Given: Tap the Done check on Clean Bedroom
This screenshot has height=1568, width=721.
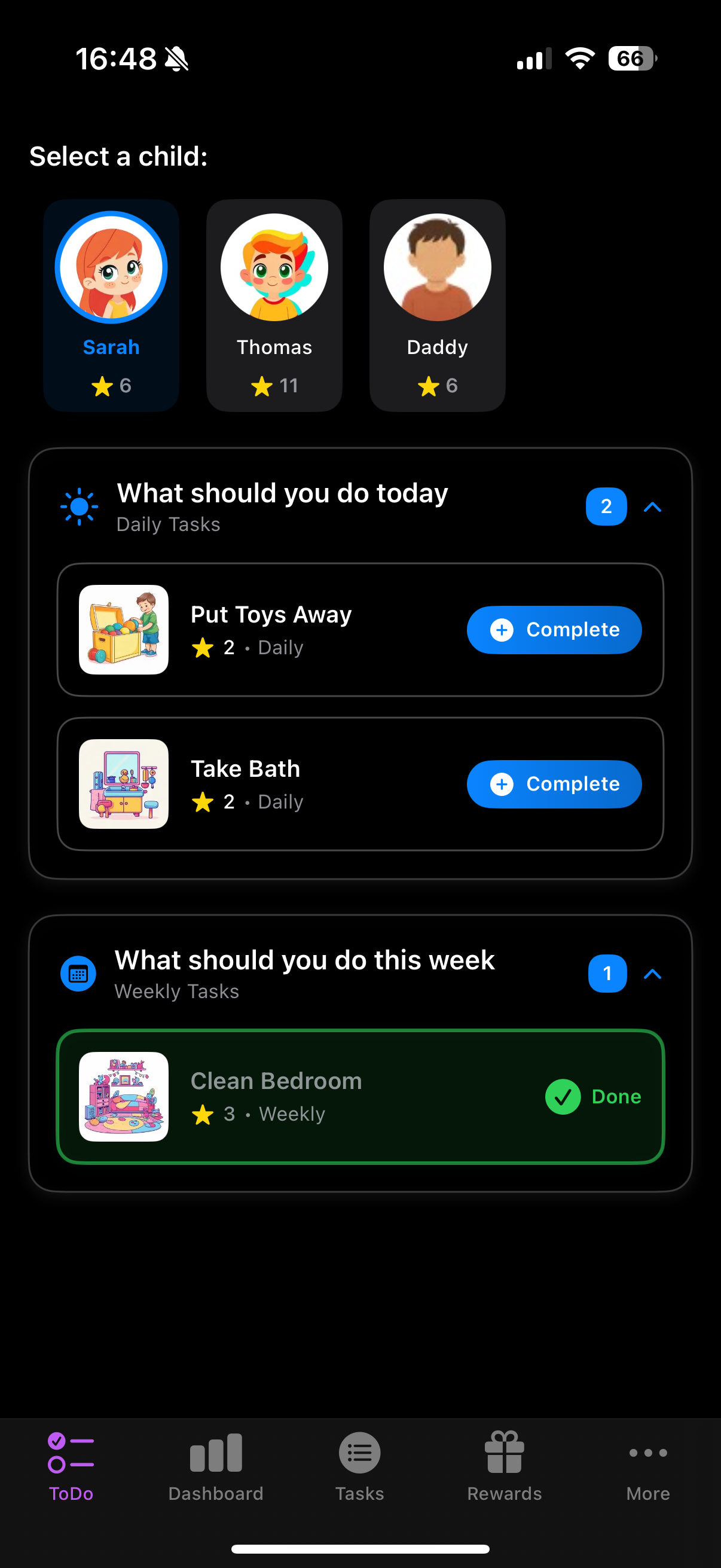Looking at the screenshot, I should click(x=563, y=1097).
